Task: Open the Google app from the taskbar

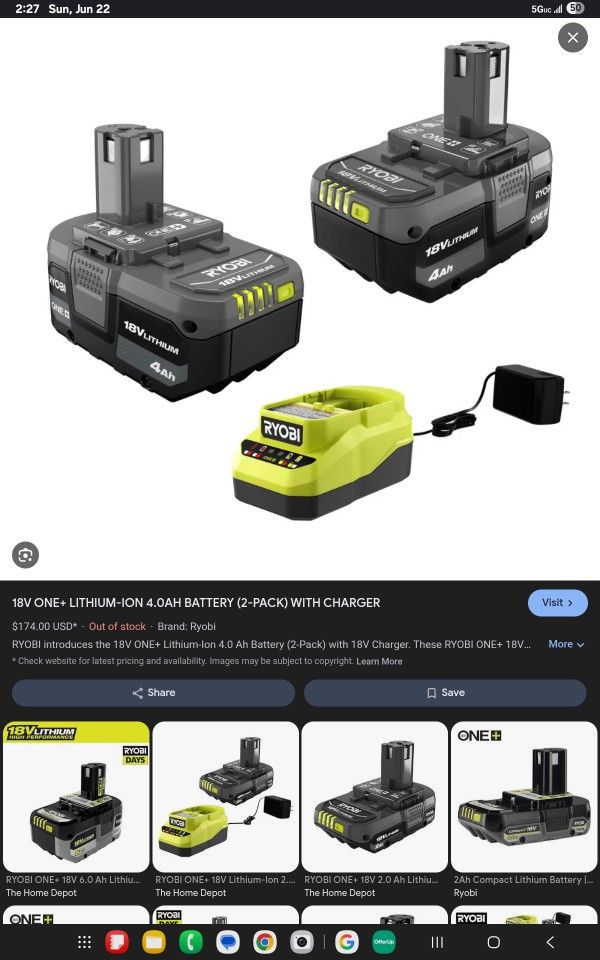Action: point(347,942)
